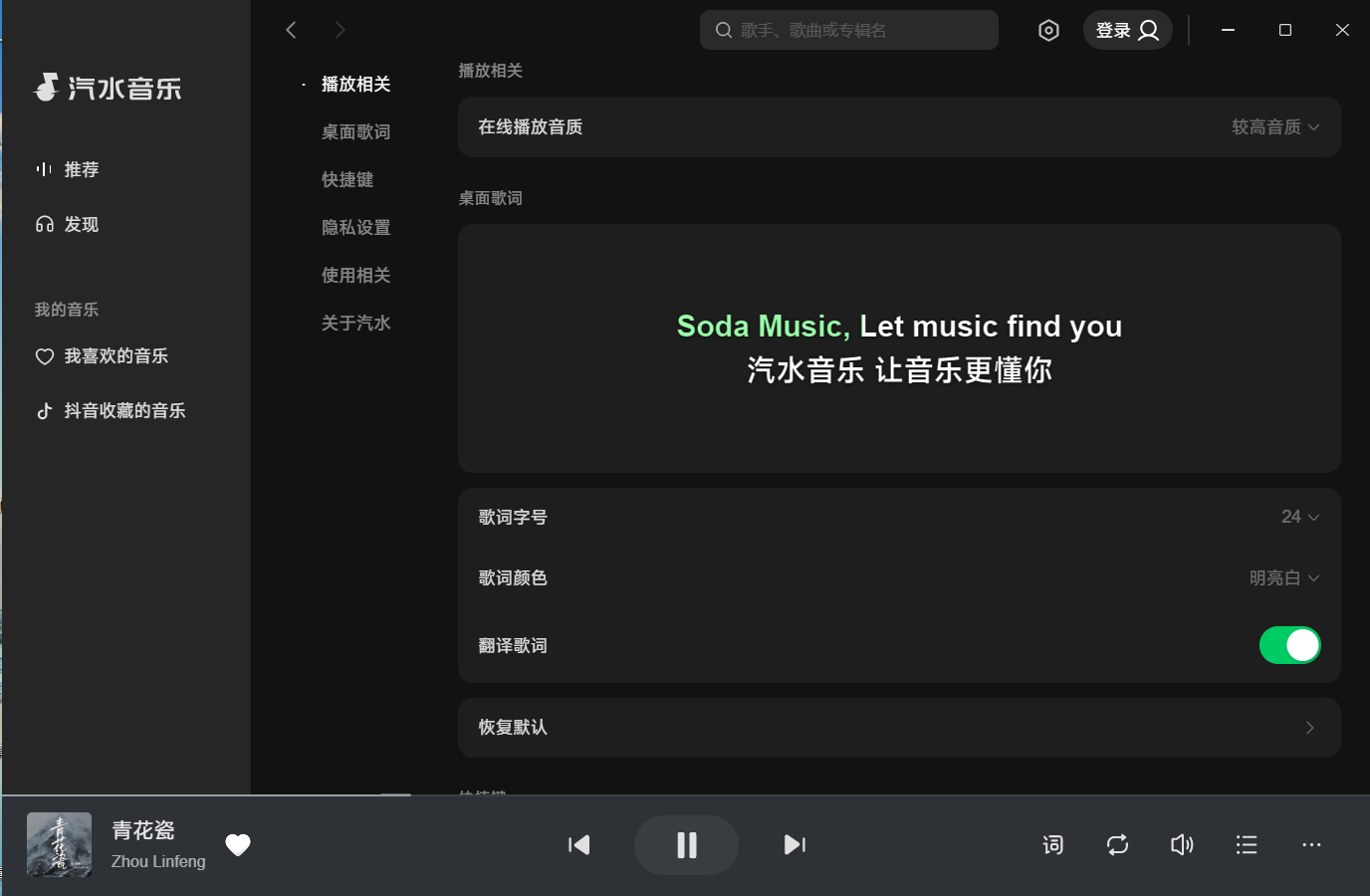This screenshot has width=1370, height=896.
Task: Open the 推荐 recommendations page
Action: 81,169
